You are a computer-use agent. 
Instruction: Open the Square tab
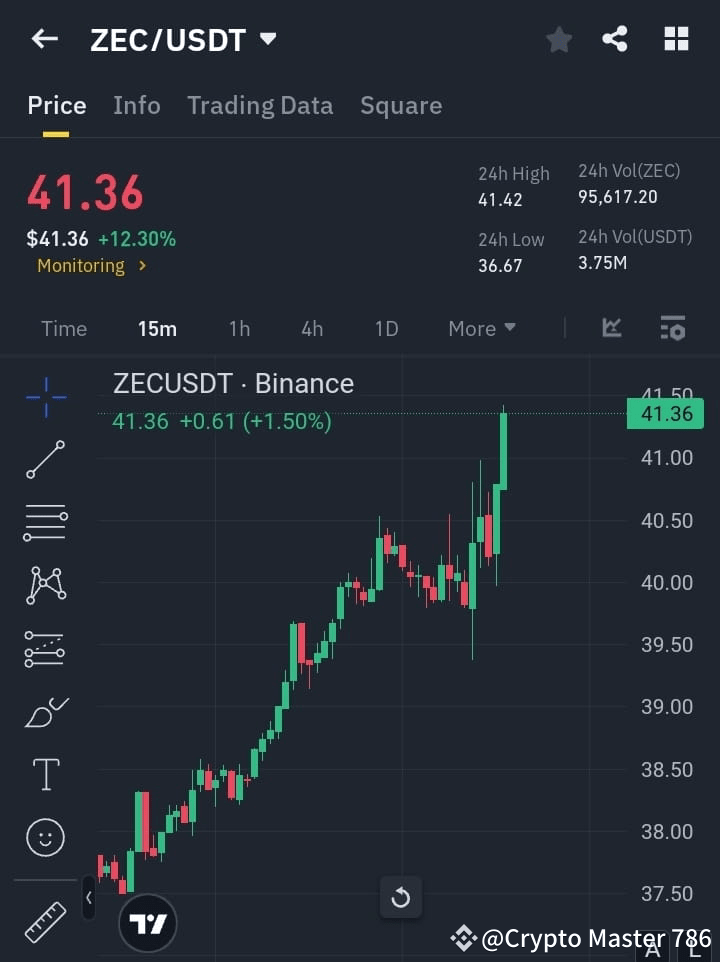[401, 105]
